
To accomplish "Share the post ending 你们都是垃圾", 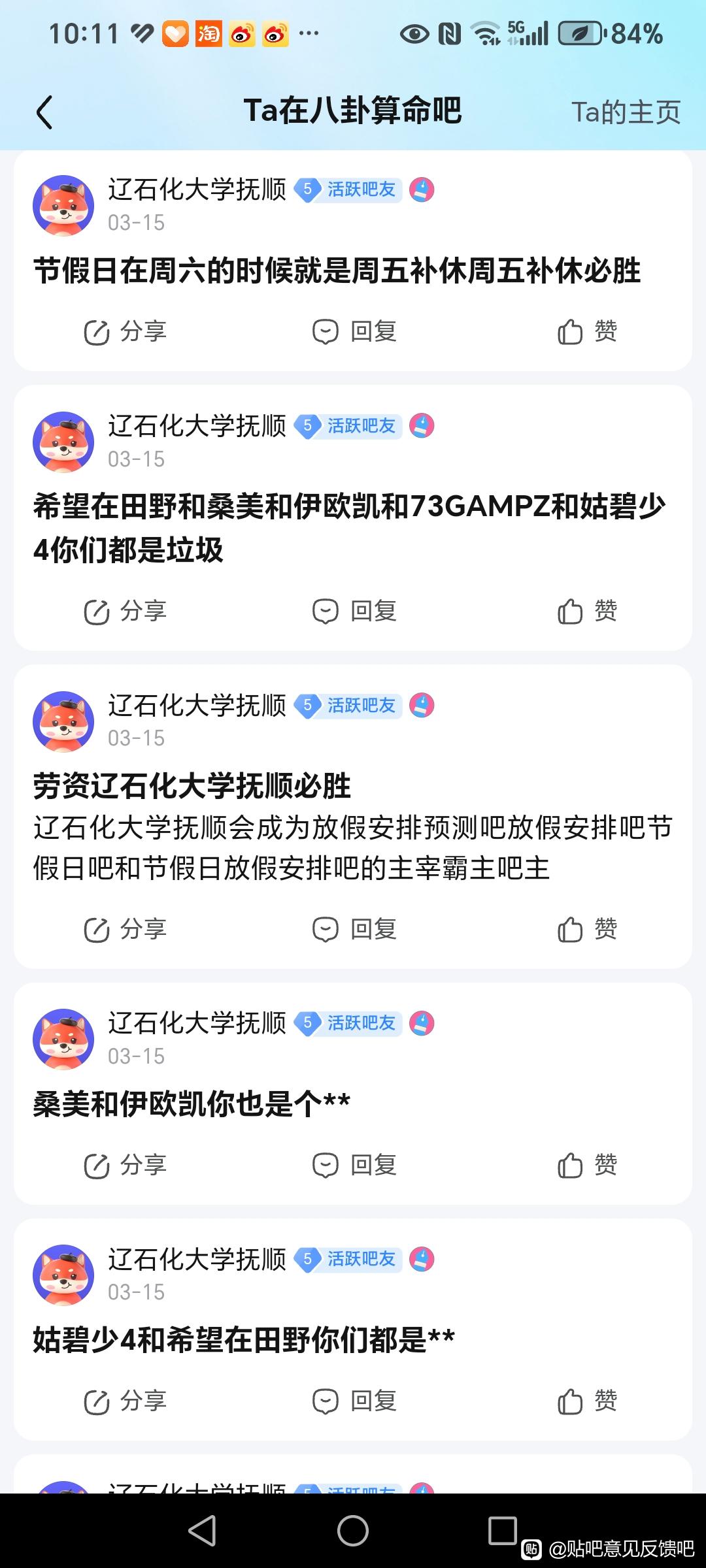I will tap(125, 612).
